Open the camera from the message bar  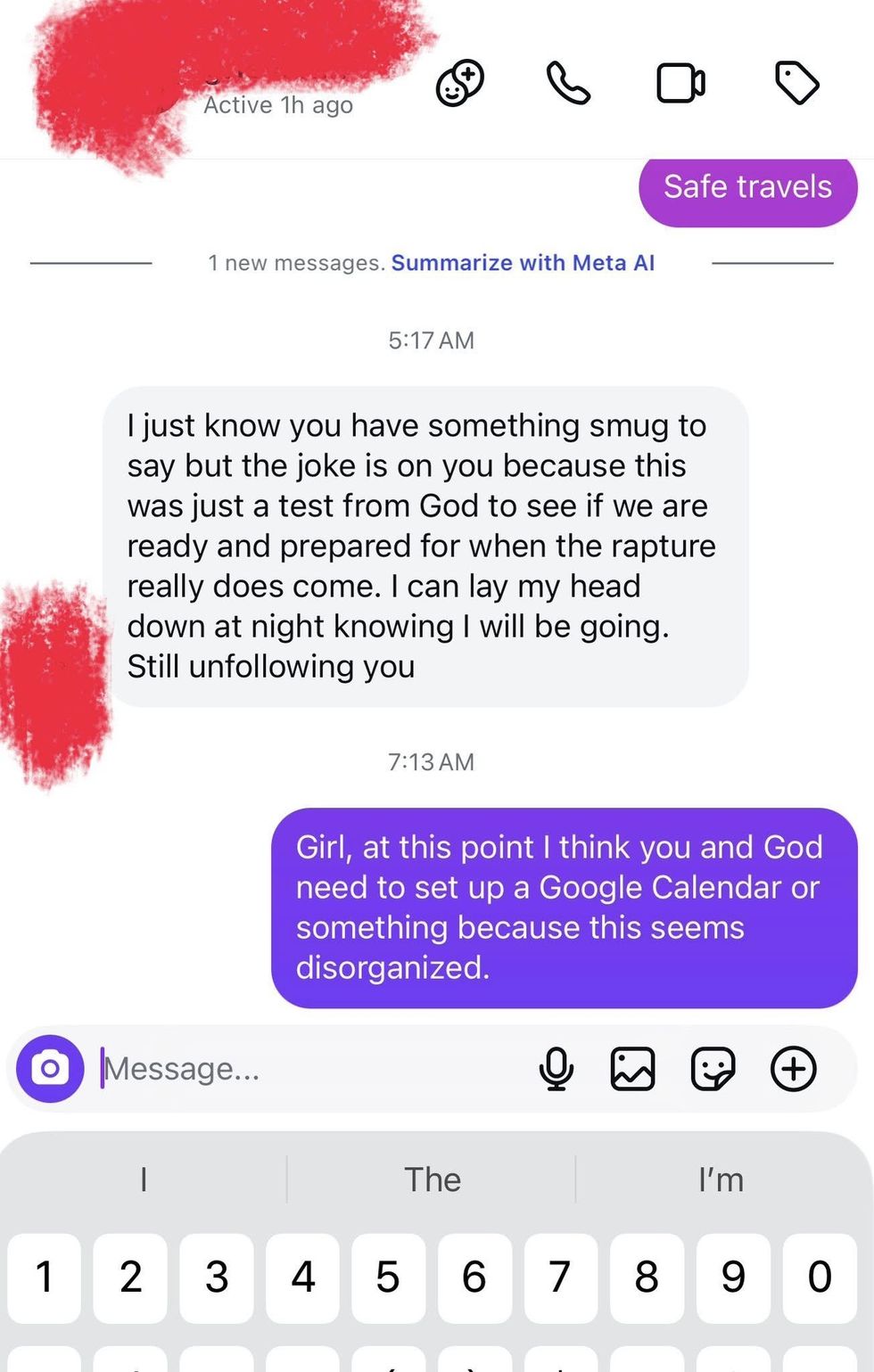pyautogui.click(x=50, y=1068)
